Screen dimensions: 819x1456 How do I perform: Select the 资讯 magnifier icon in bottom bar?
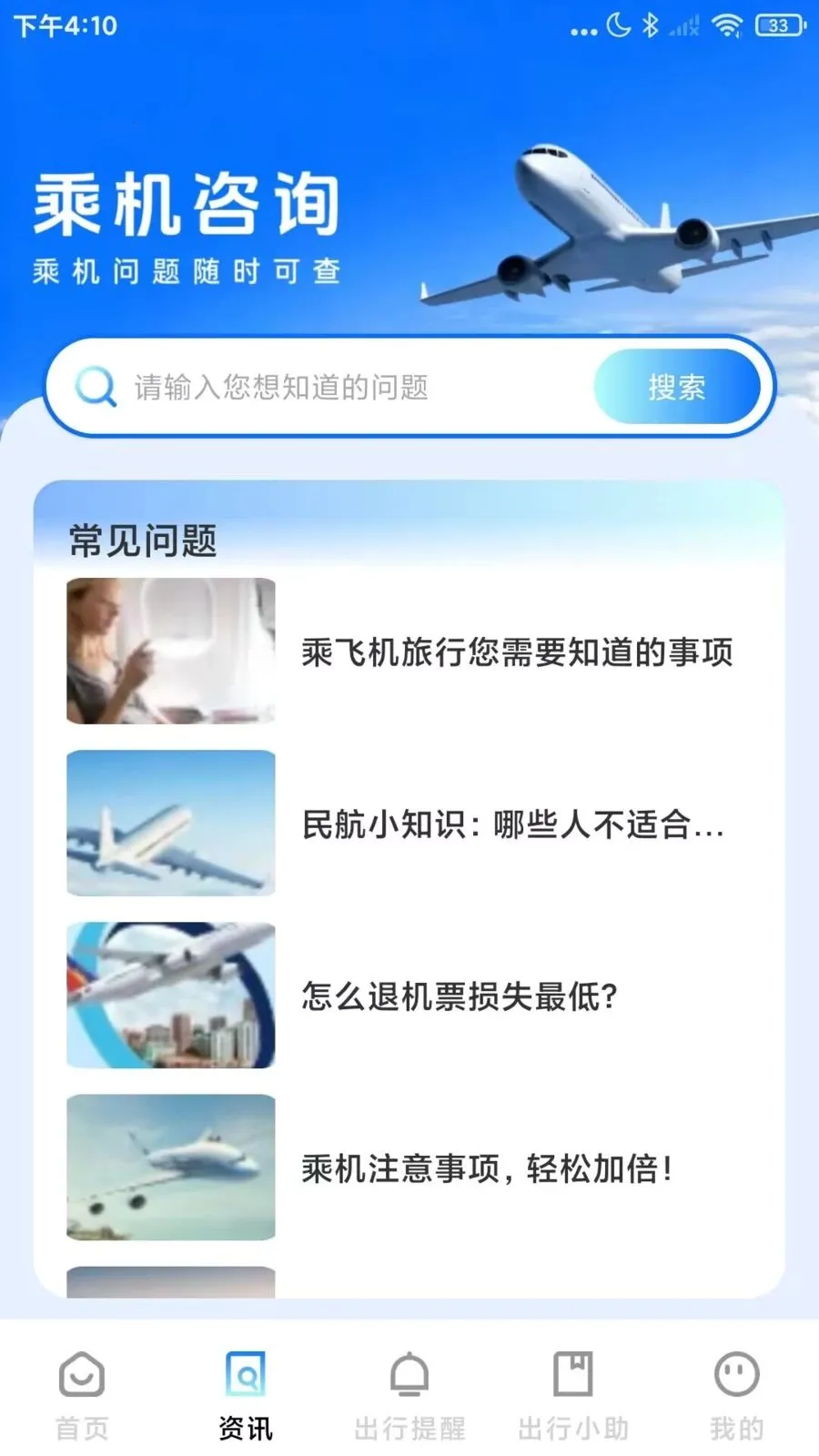(x=244, y=1374)
